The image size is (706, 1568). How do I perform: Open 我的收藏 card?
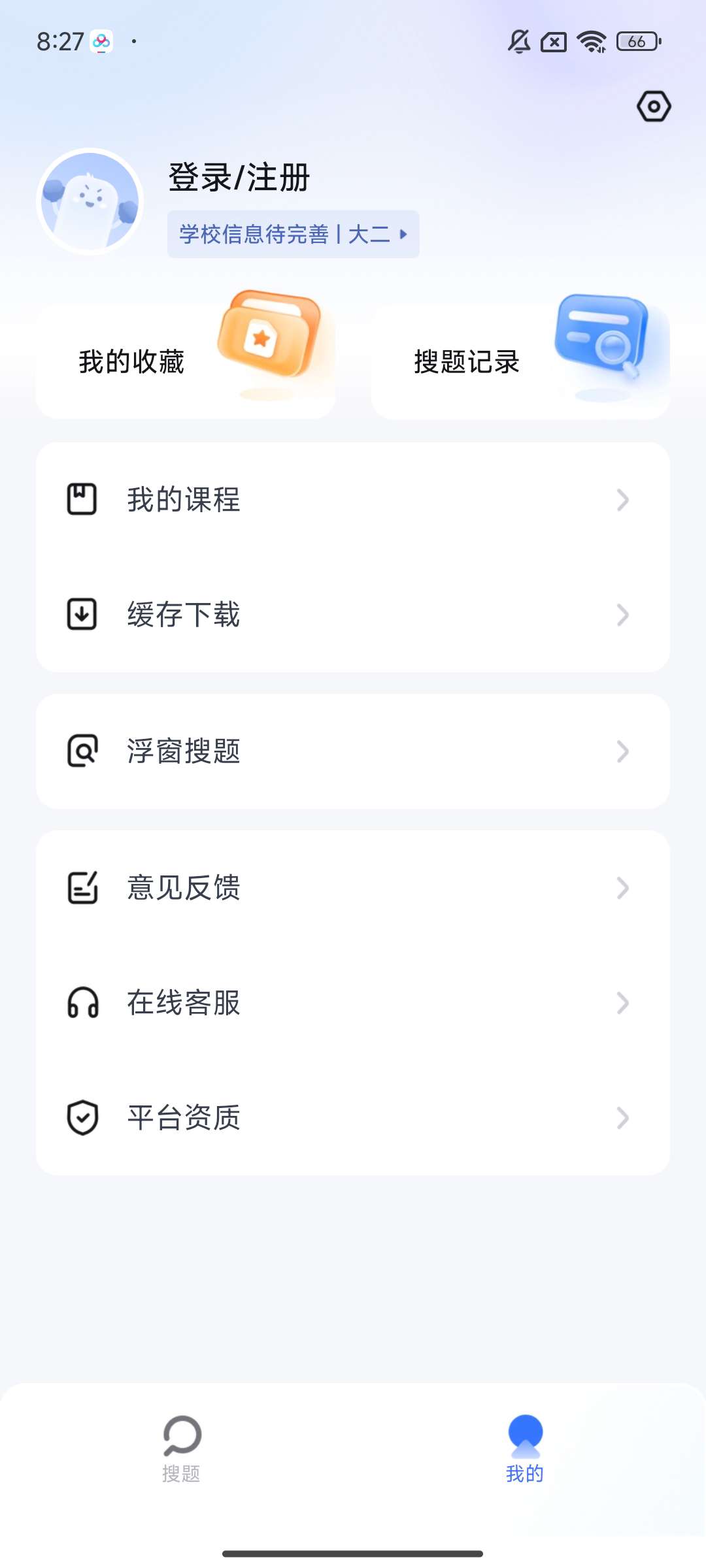(x=186, y=362)
